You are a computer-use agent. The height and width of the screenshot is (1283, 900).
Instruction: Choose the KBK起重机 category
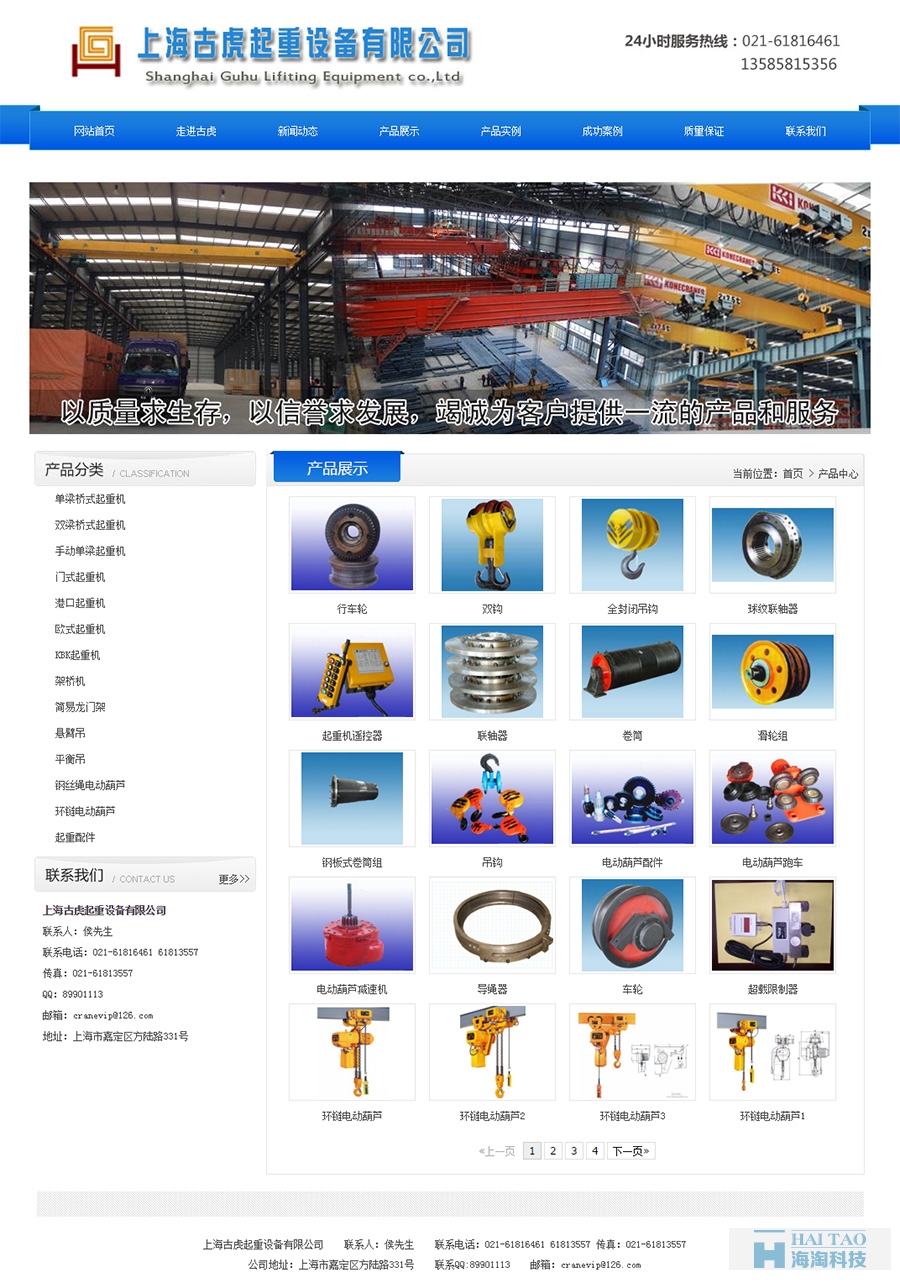(77, 655)
